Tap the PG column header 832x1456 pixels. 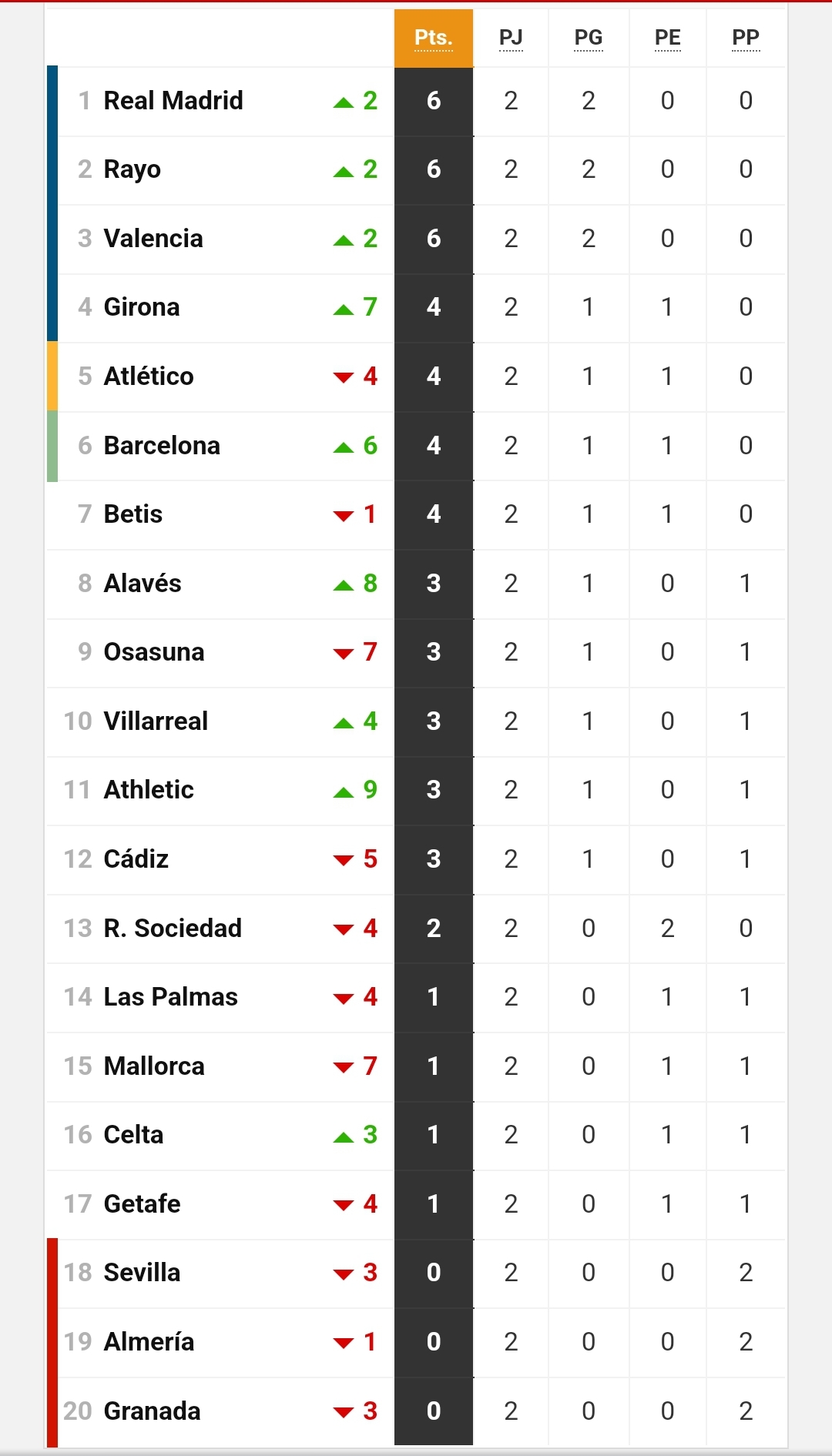tap(589, 38)
